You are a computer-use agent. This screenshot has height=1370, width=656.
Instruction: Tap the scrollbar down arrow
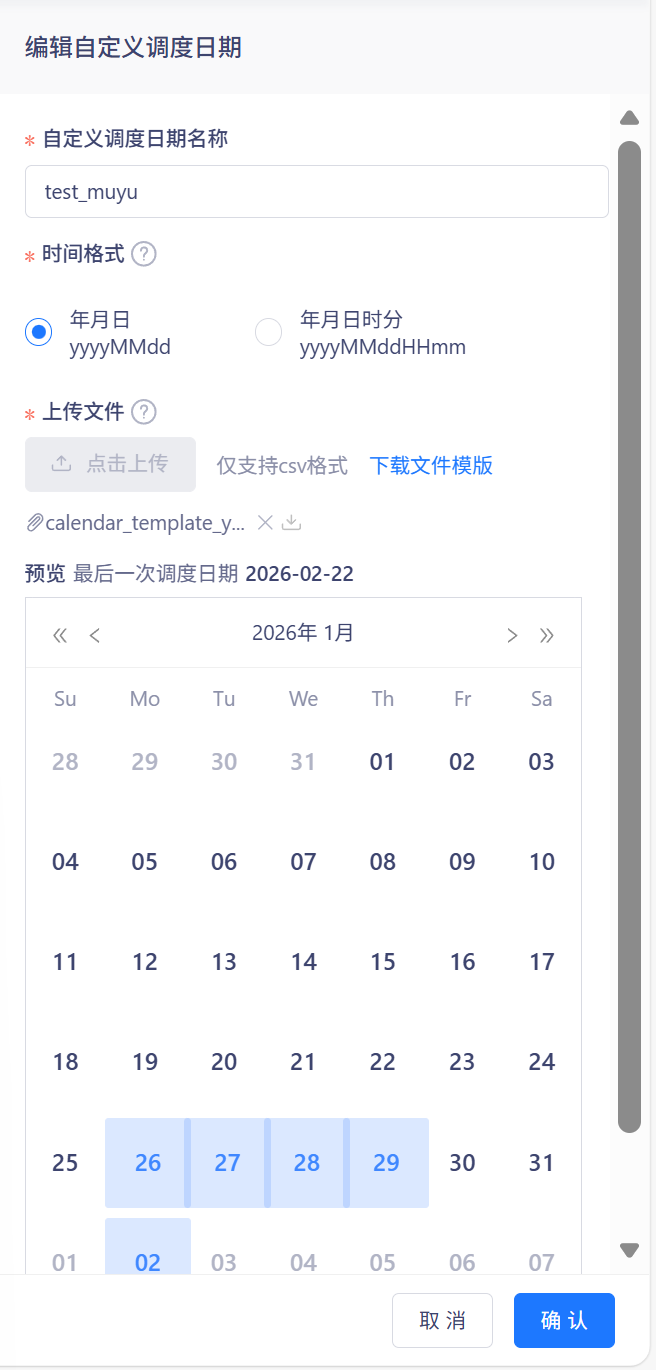pos(629,1249)
